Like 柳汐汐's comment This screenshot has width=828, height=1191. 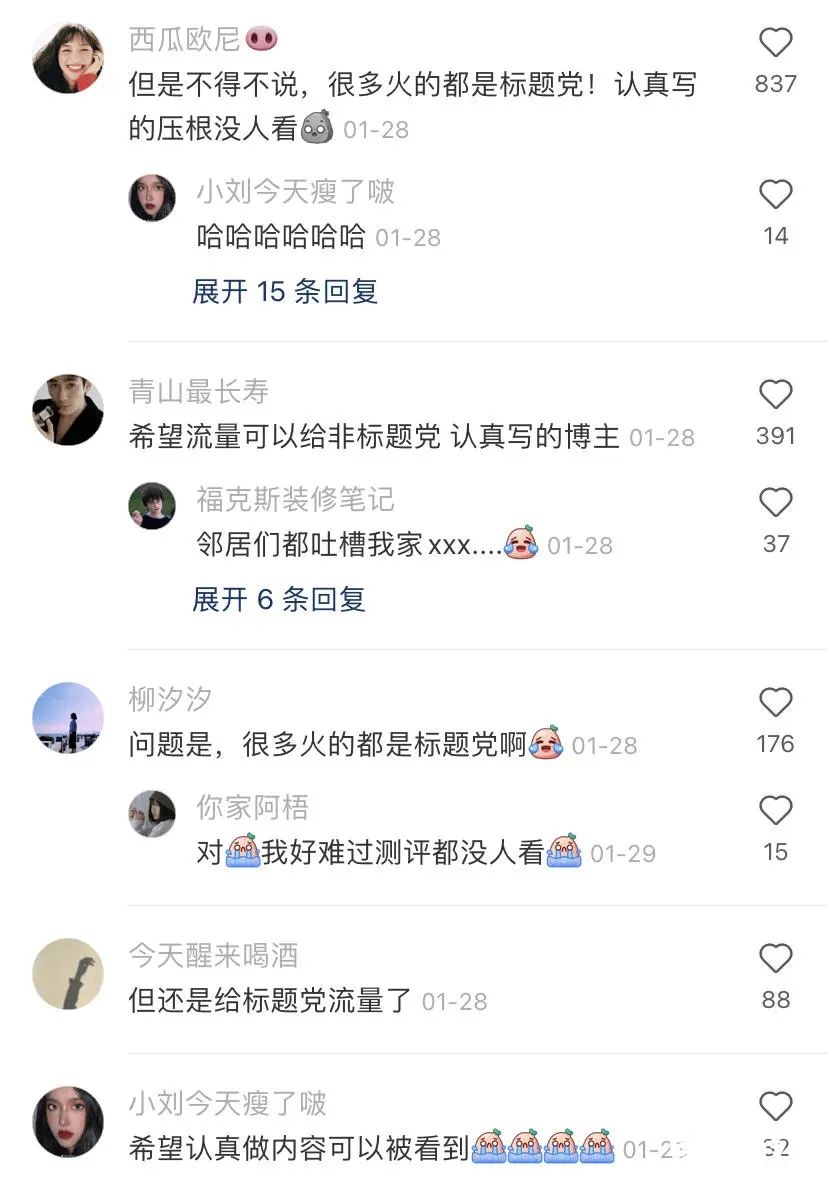775,703
